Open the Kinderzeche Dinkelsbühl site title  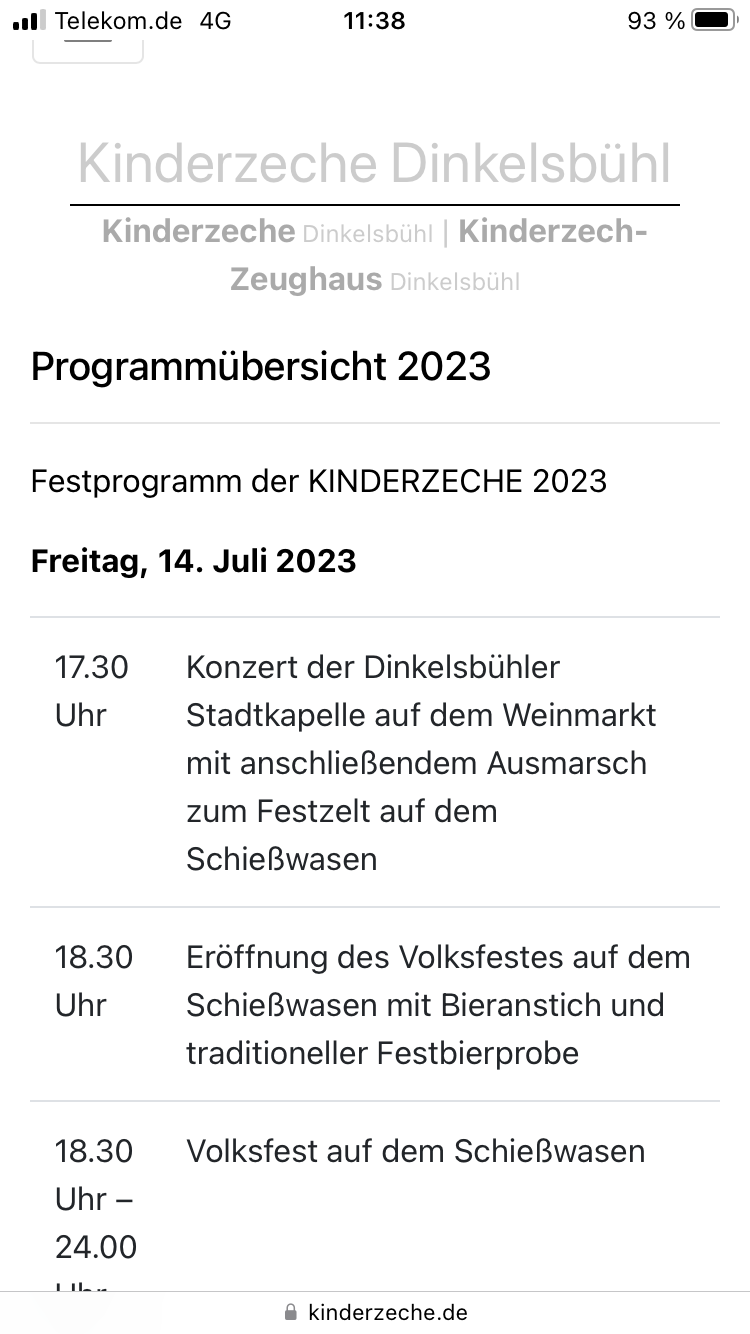click(x=374, y=164)
